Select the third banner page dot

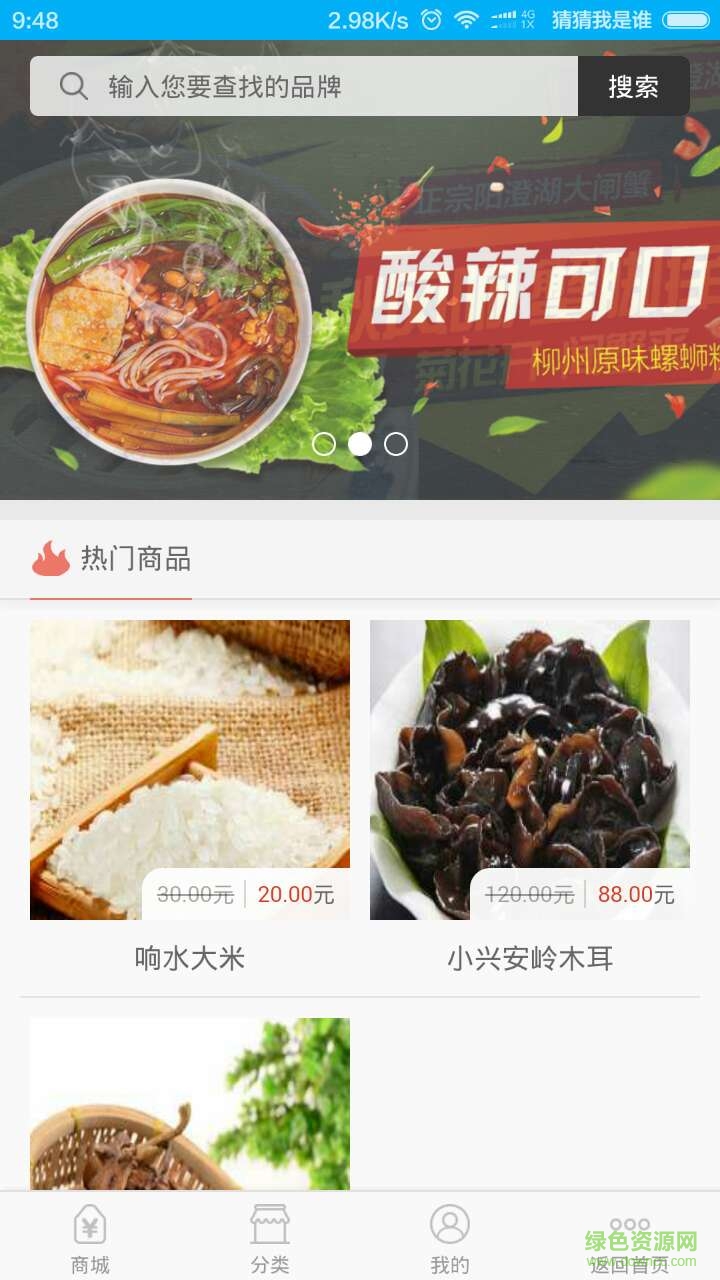tap(396, 444)
